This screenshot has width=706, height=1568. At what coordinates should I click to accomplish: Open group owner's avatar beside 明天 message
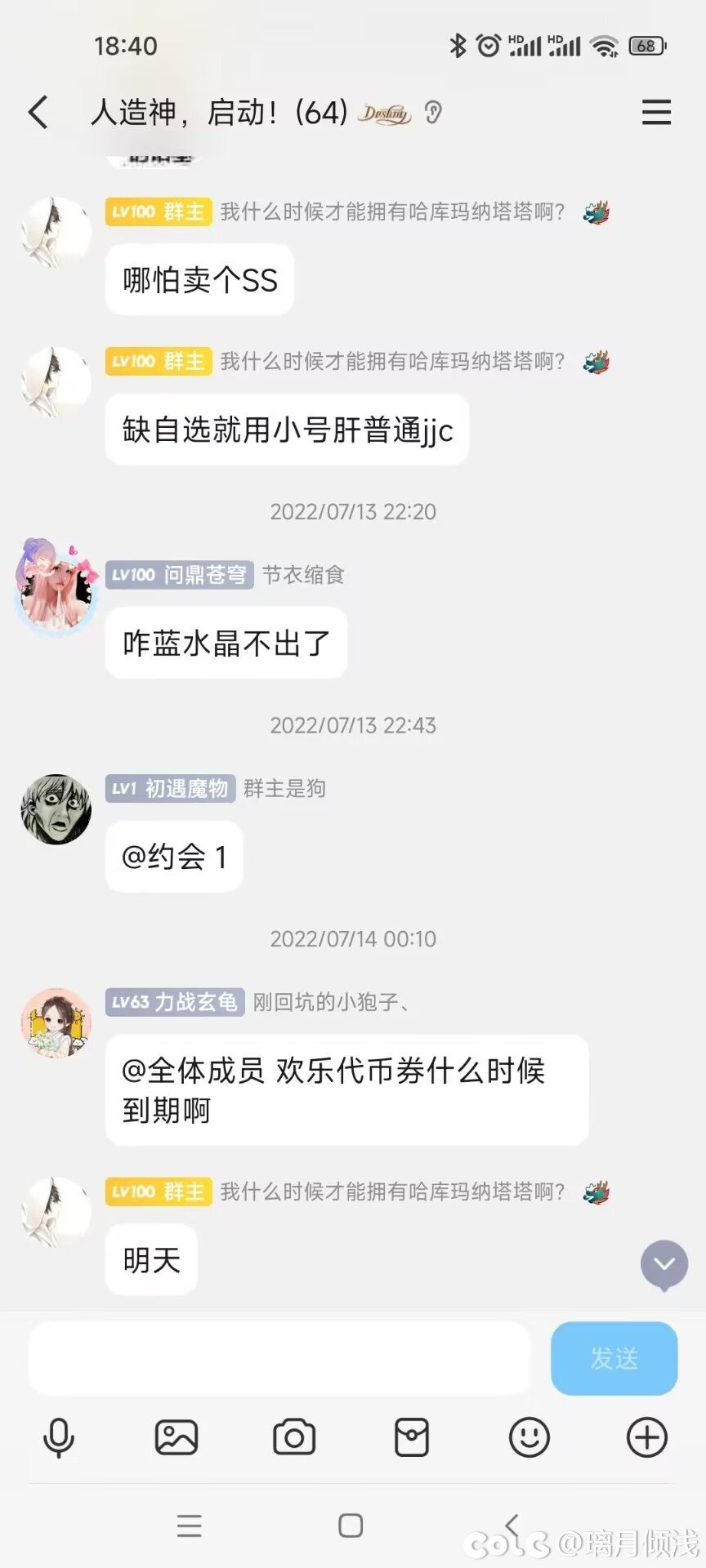(56, 1212)
